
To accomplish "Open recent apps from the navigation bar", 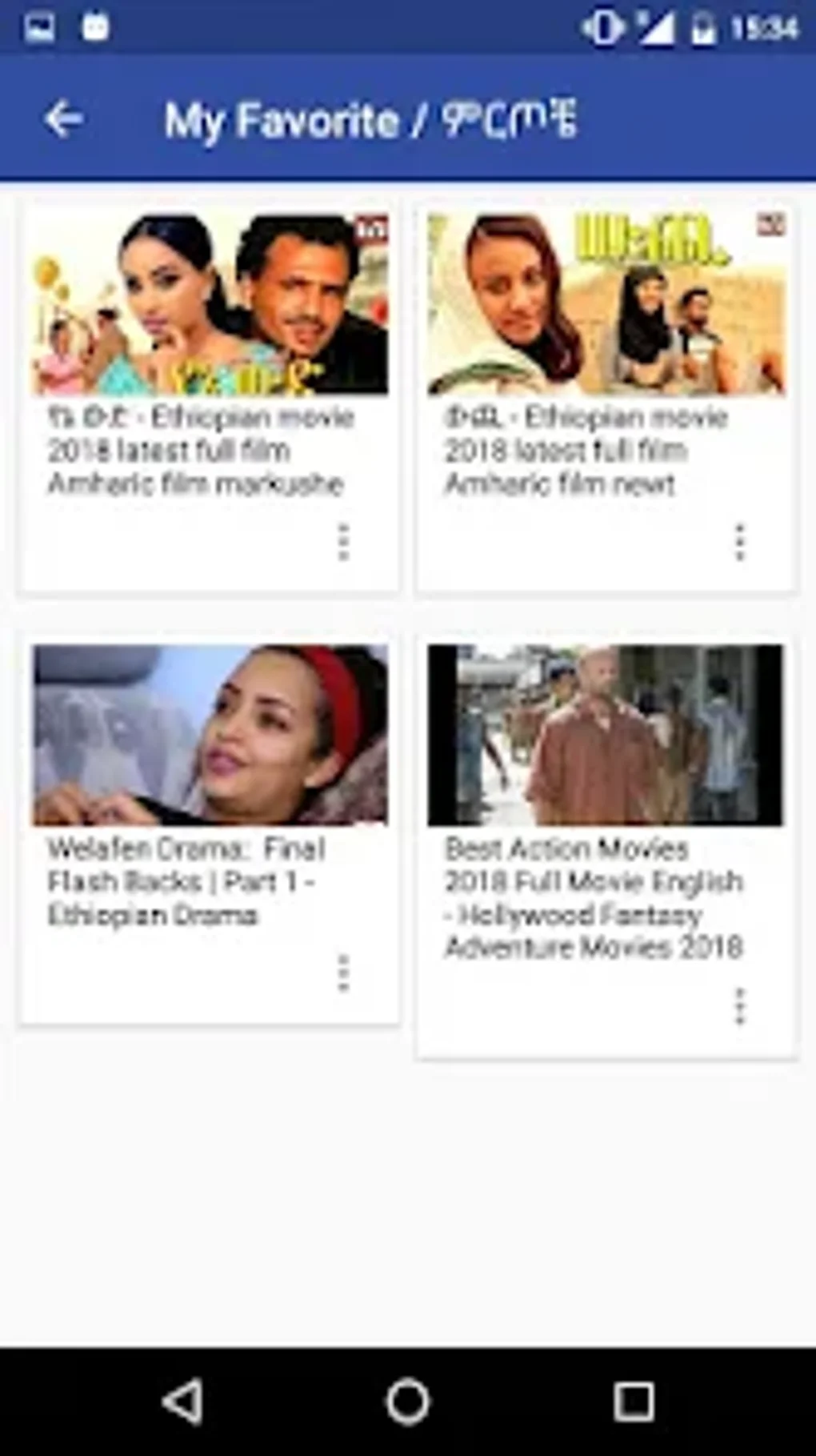I will coord(634,1402).
